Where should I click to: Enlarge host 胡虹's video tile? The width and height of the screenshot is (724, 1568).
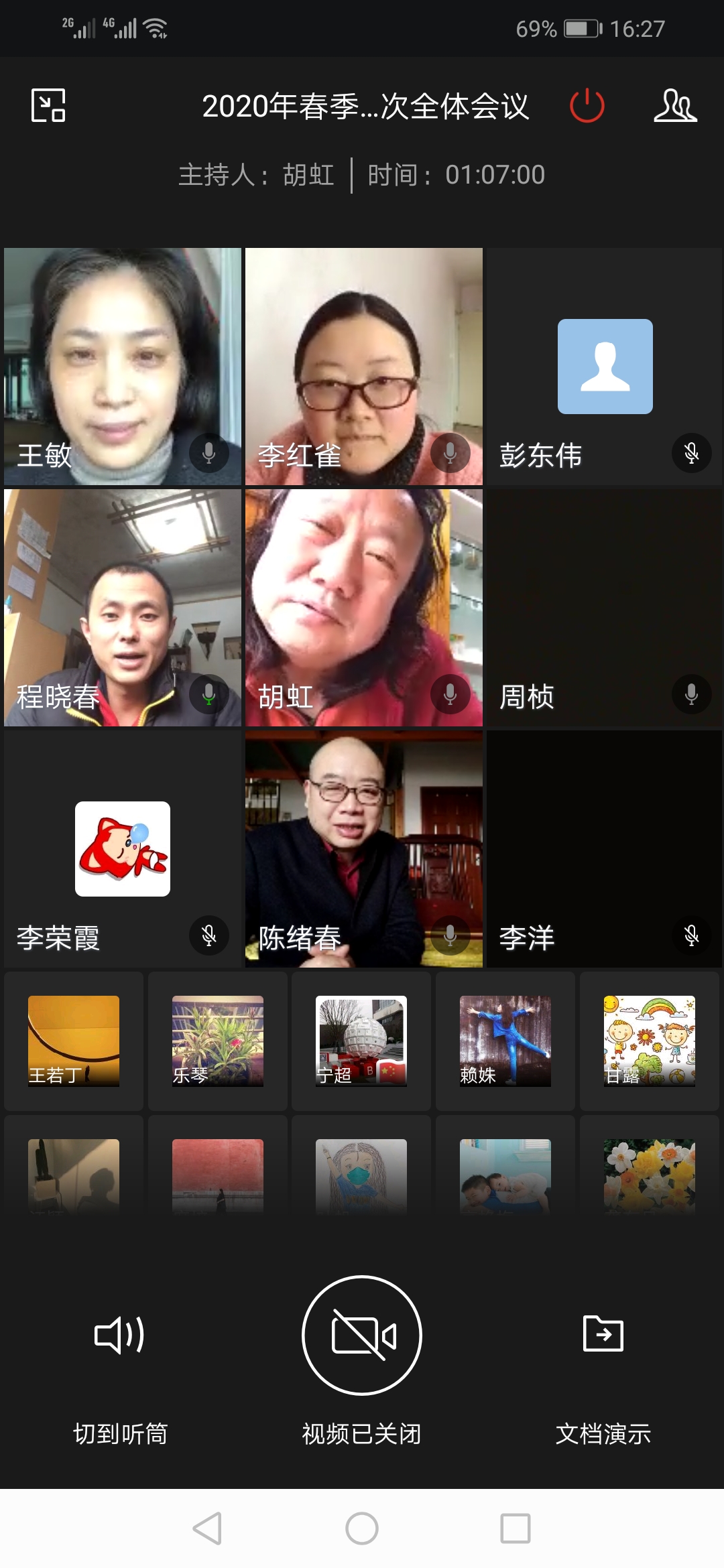pos(363,607)
